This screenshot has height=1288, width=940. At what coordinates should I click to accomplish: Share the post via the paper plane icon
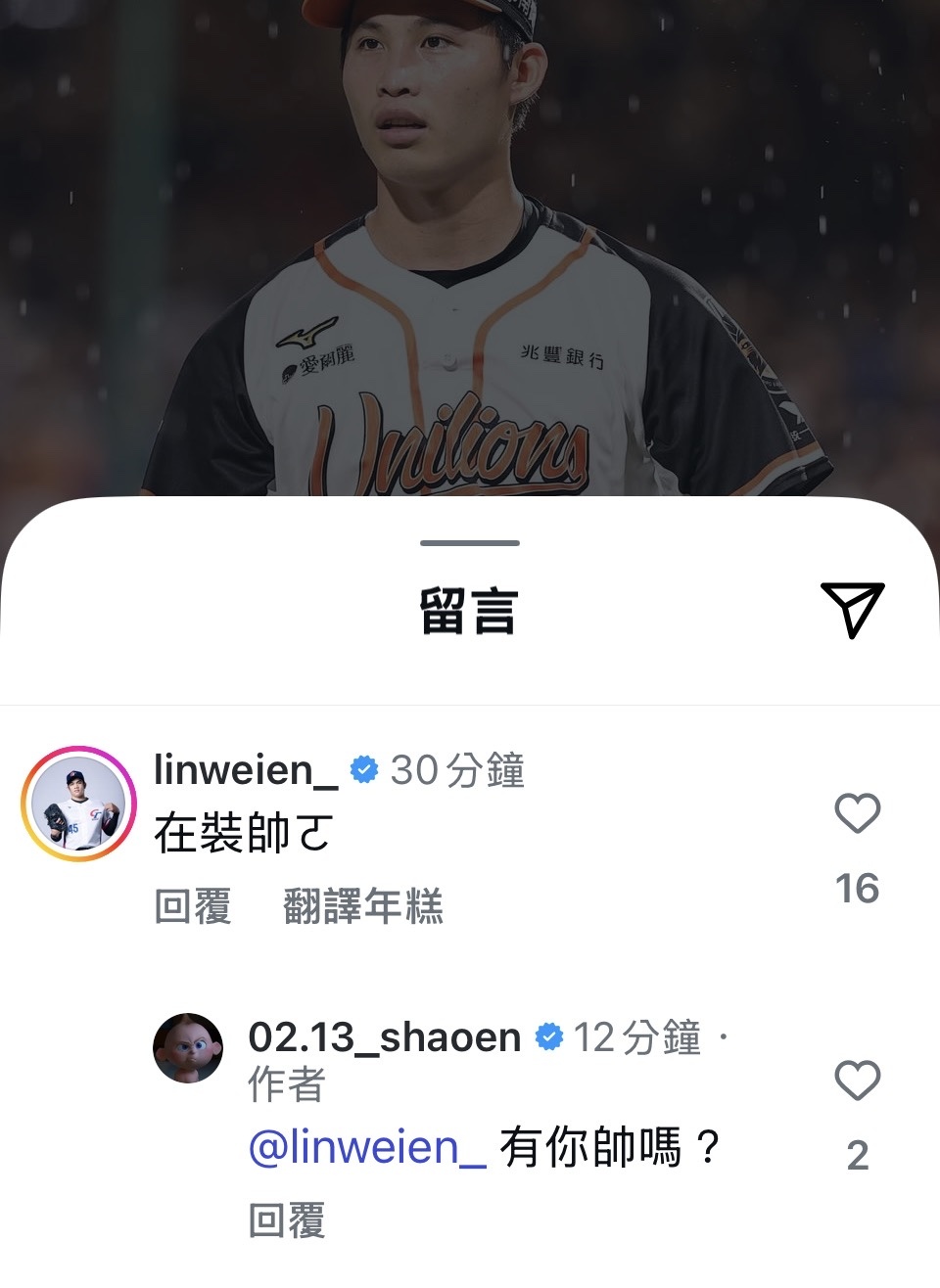[x=852, y=610]
